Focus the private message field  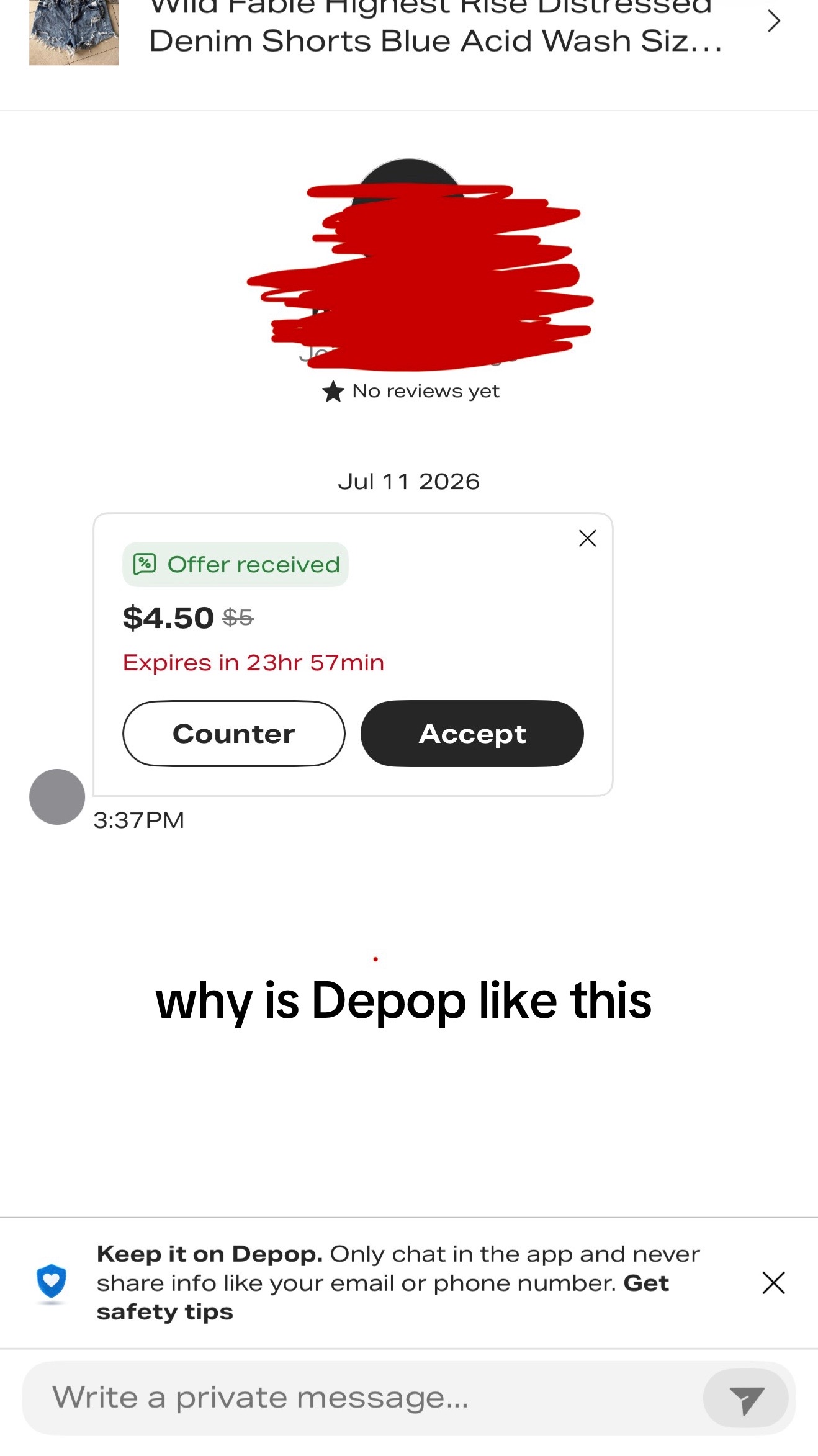pyautogui.click(x=372, y=1398)
